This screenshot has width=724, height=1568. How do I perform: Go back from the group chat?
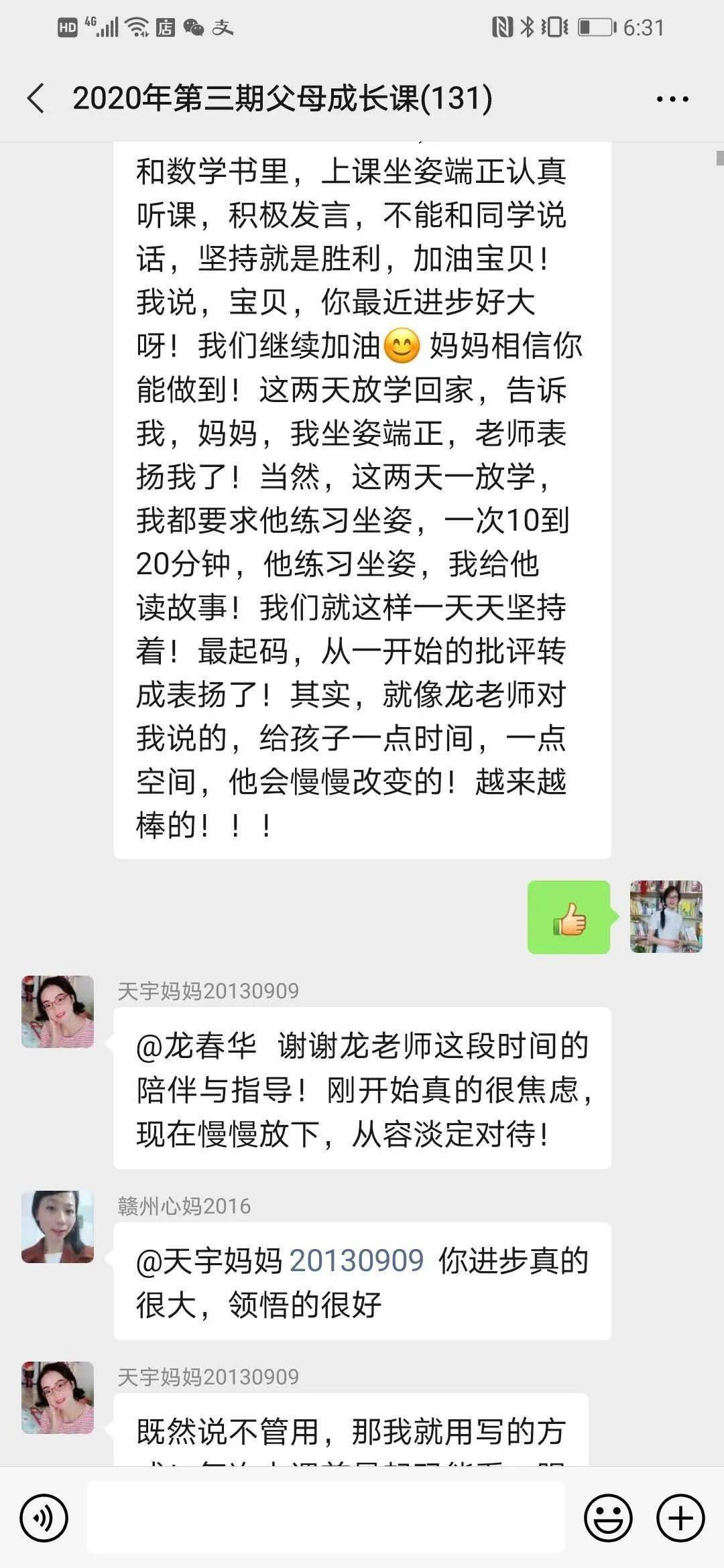[36, 99]
